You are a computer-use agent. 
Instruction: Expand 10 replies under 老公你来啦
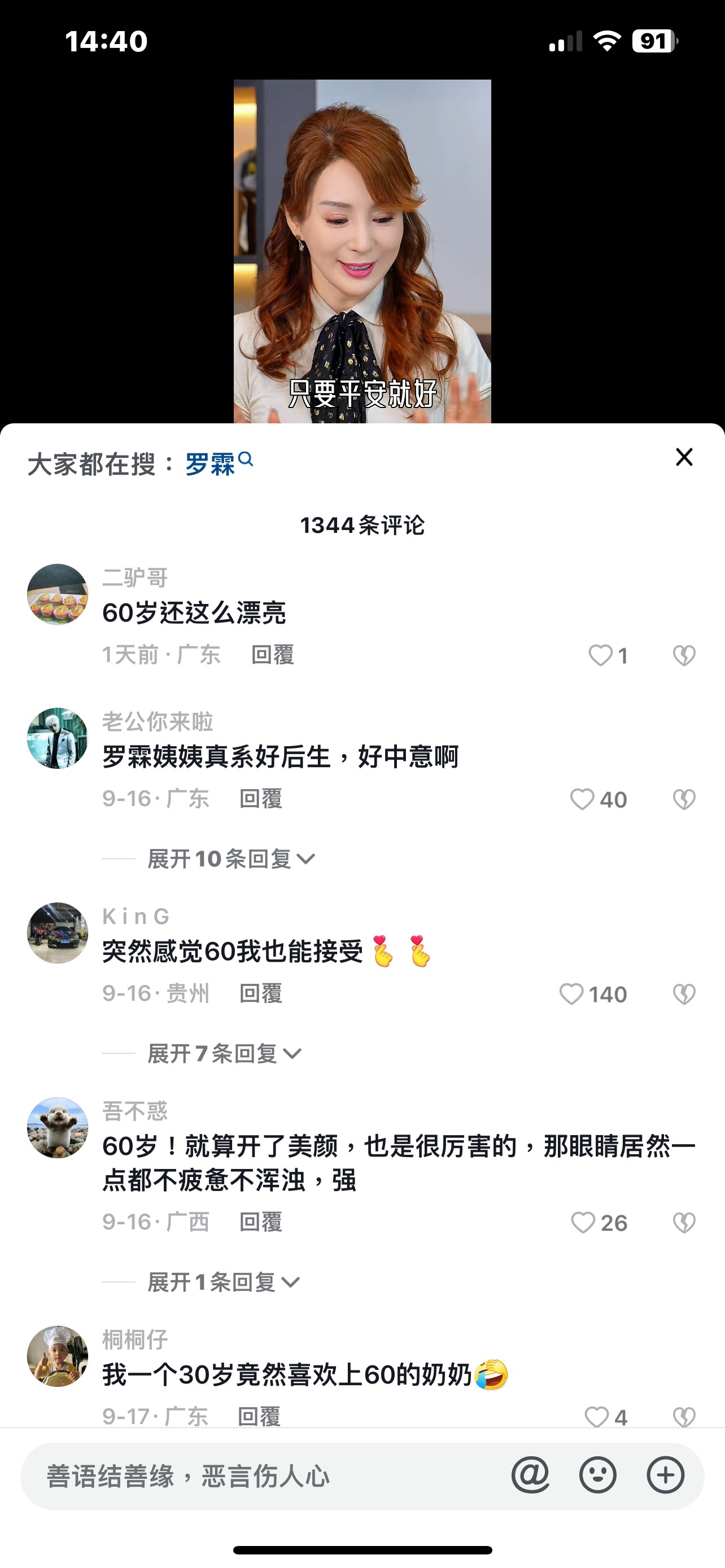coord(231,859)
